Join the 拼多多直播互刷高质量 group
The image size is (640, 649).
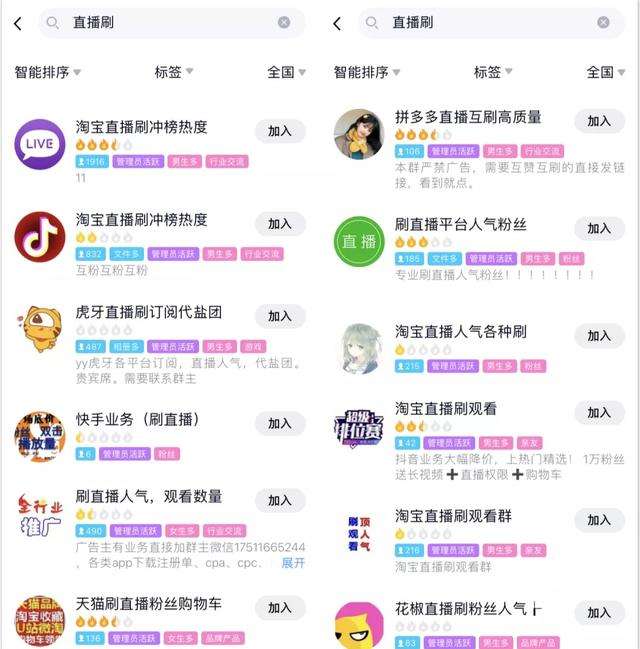(x=599, y=121)
